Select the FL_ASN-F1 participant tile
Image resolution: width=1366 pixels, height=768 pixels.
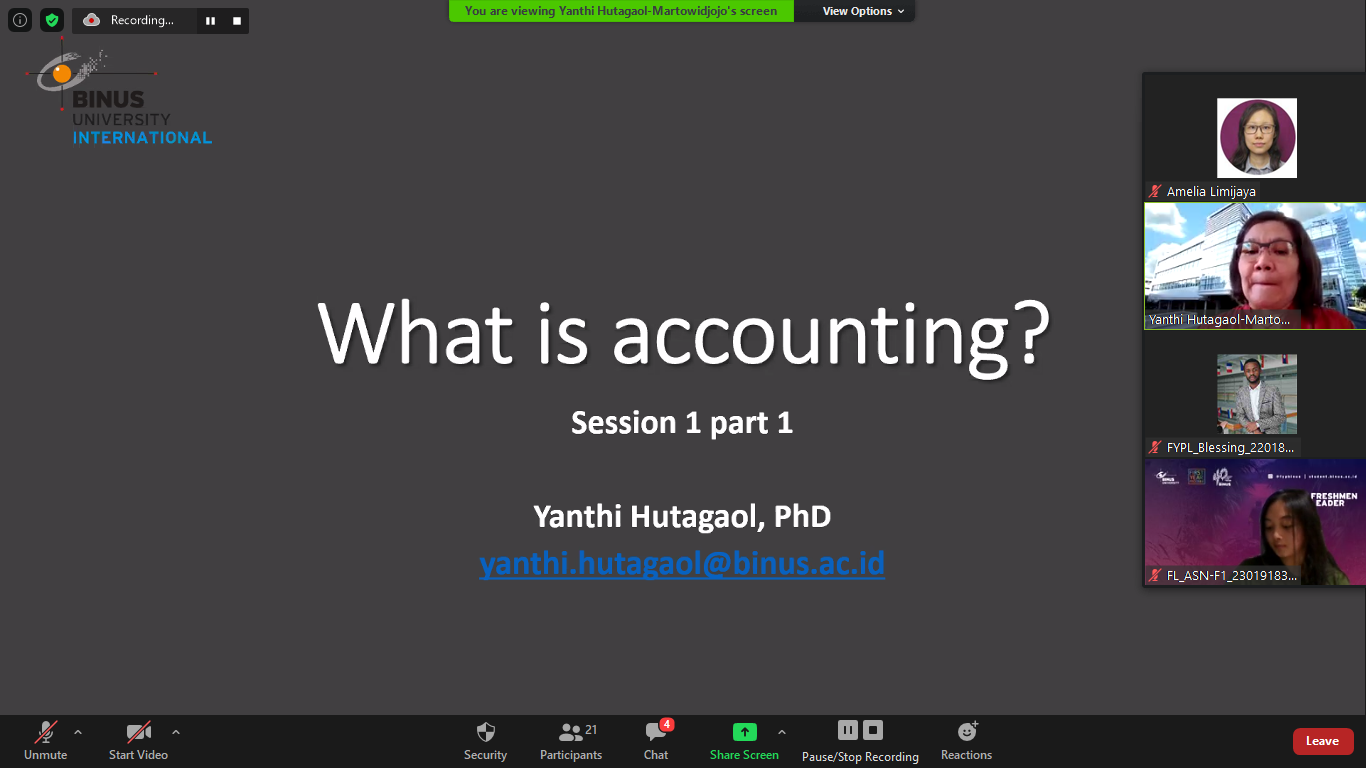tap(1256, 522)
